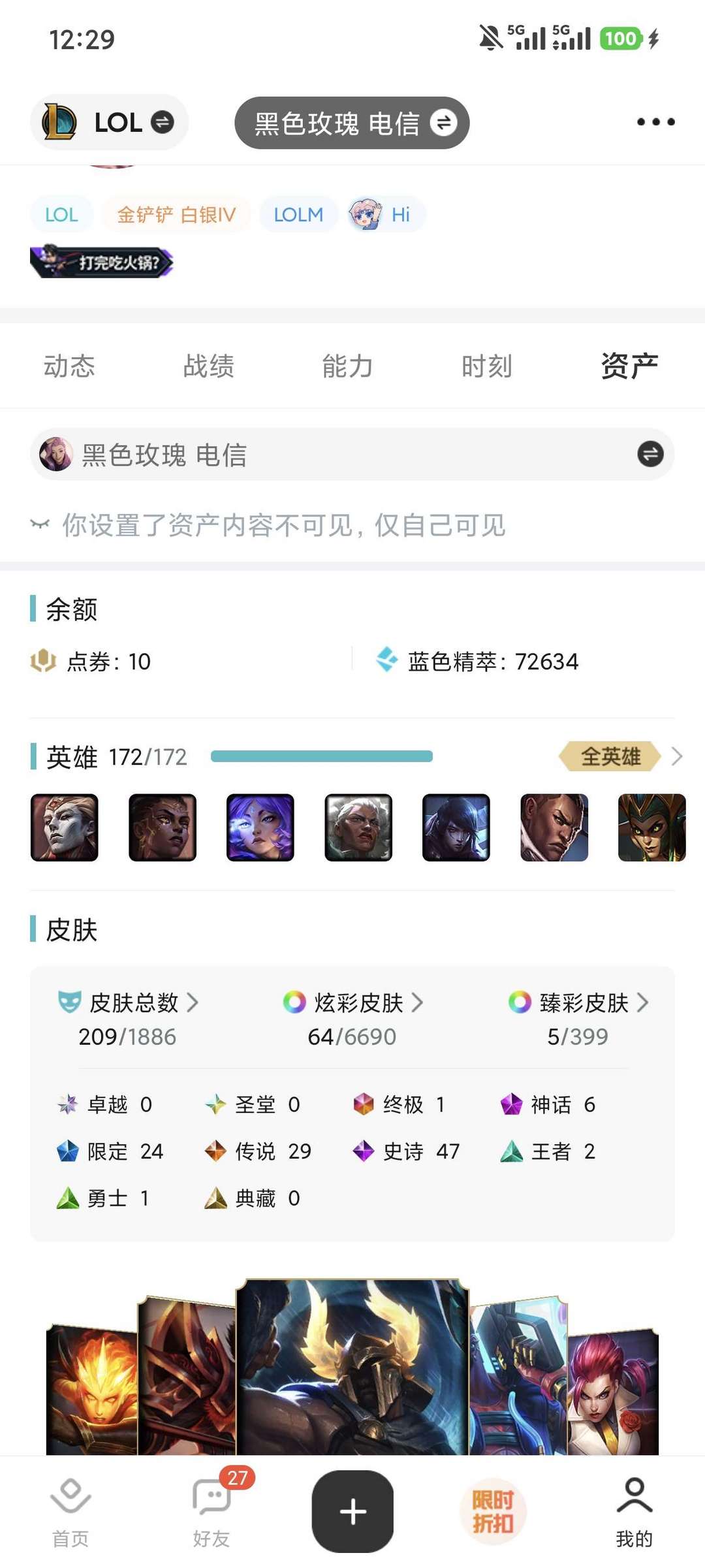
Task: Switch game via the LOL selector
Action: click(109, 122)
